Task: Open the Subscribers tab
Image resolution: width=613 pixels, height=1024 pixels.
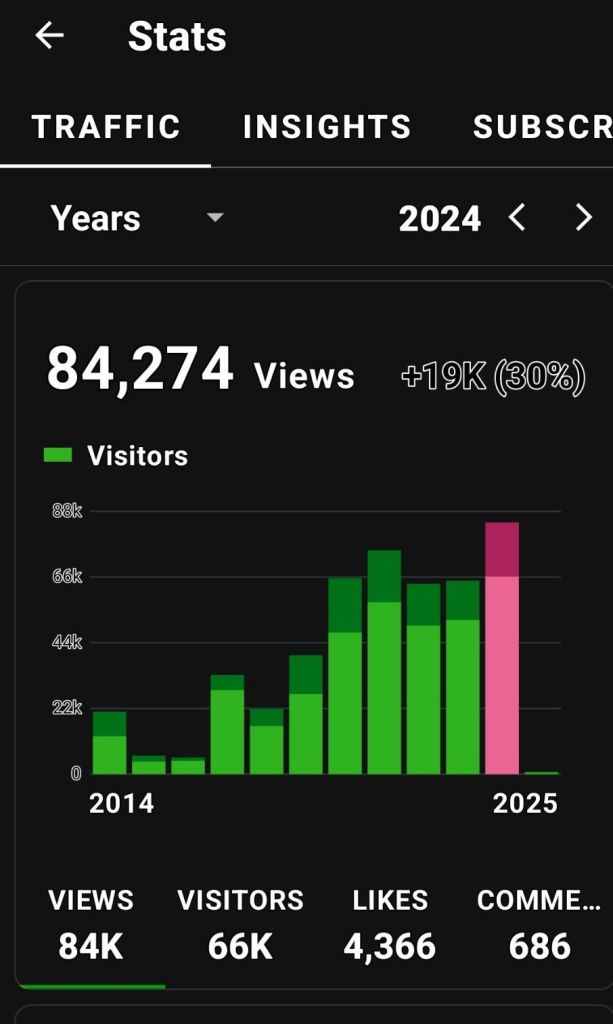Action: click(541, 127)
